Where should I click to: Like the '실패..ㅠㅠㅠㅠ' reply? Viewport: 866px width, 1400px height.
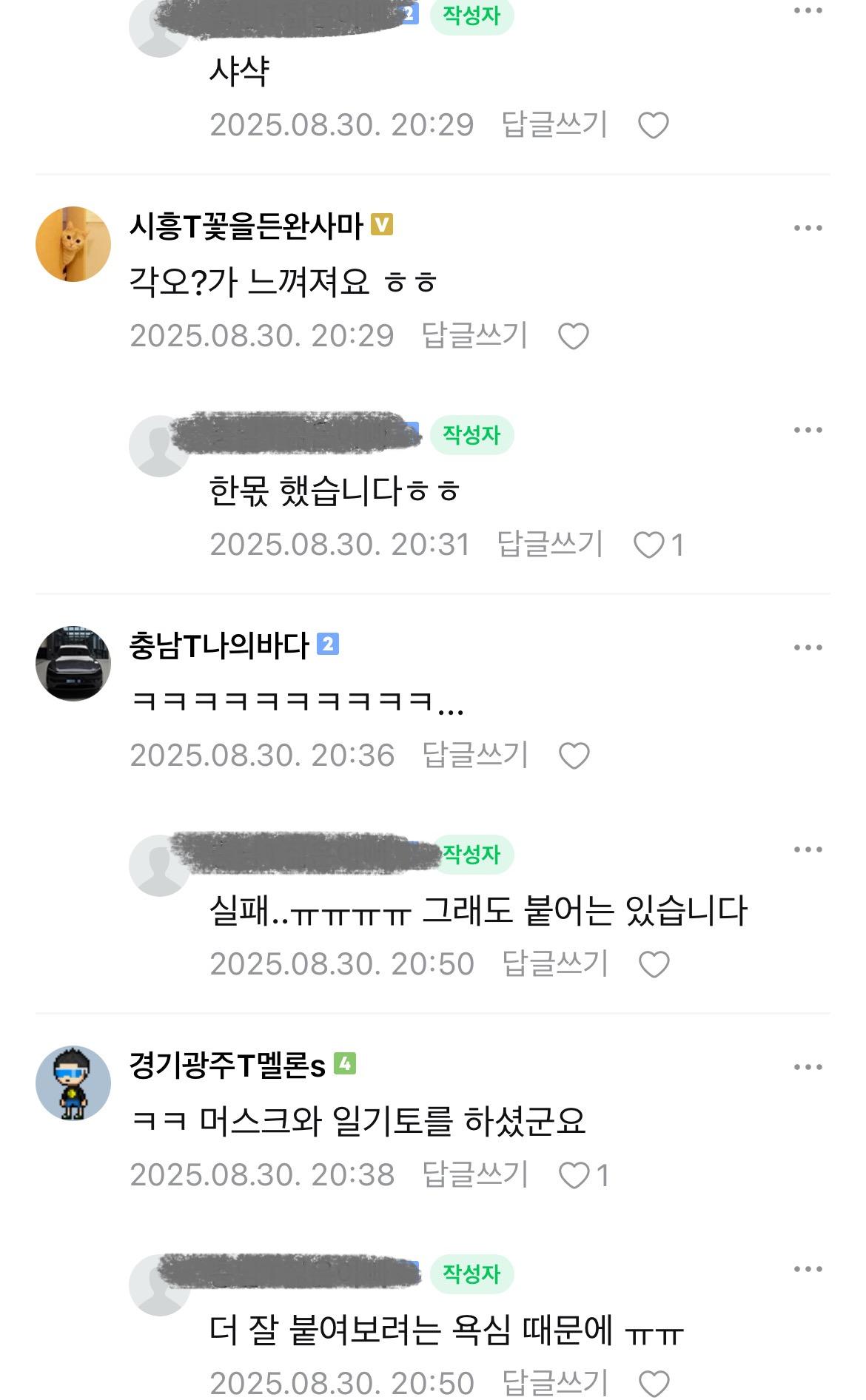click(x=653, y=965)
